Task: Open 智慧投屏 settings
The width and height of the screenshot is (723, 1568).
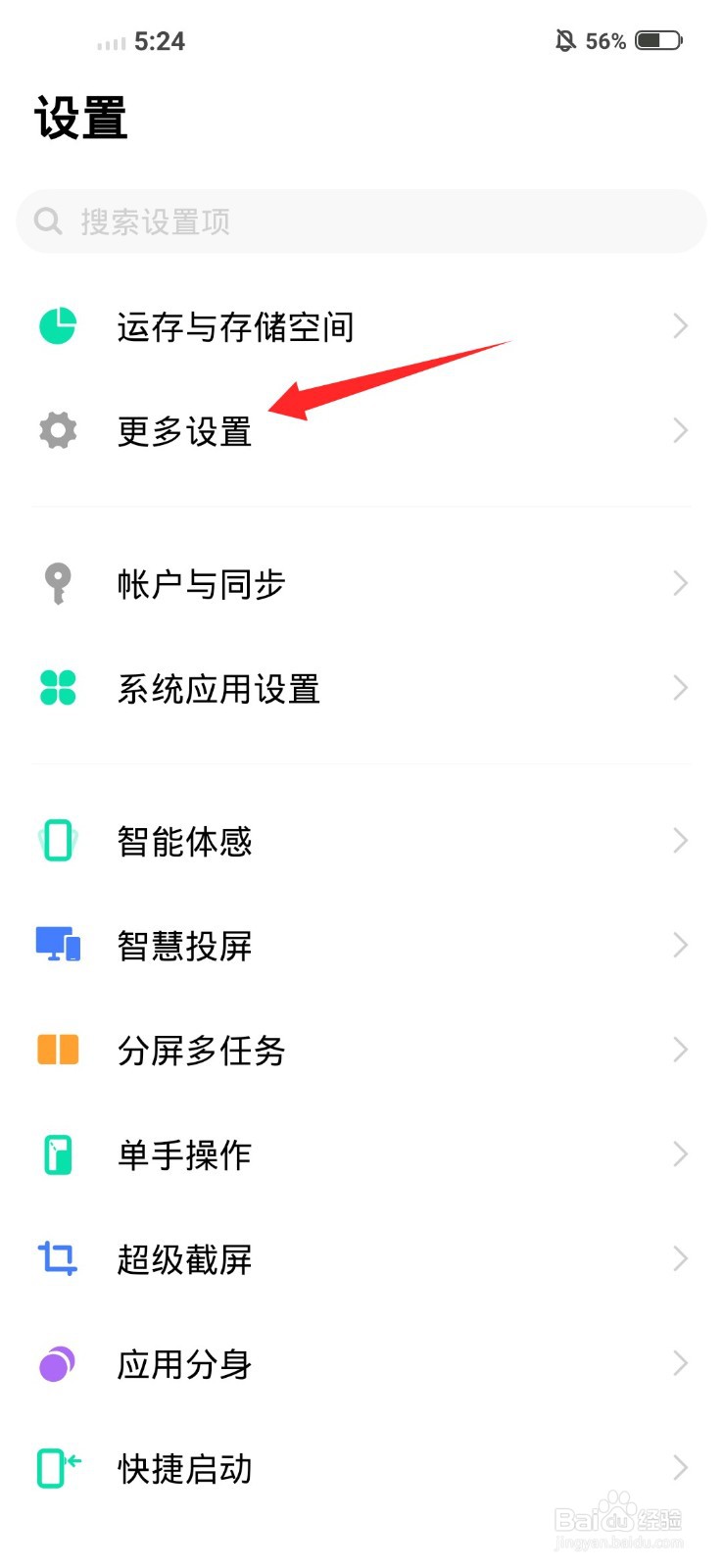Action: click(x=361, y=946)
